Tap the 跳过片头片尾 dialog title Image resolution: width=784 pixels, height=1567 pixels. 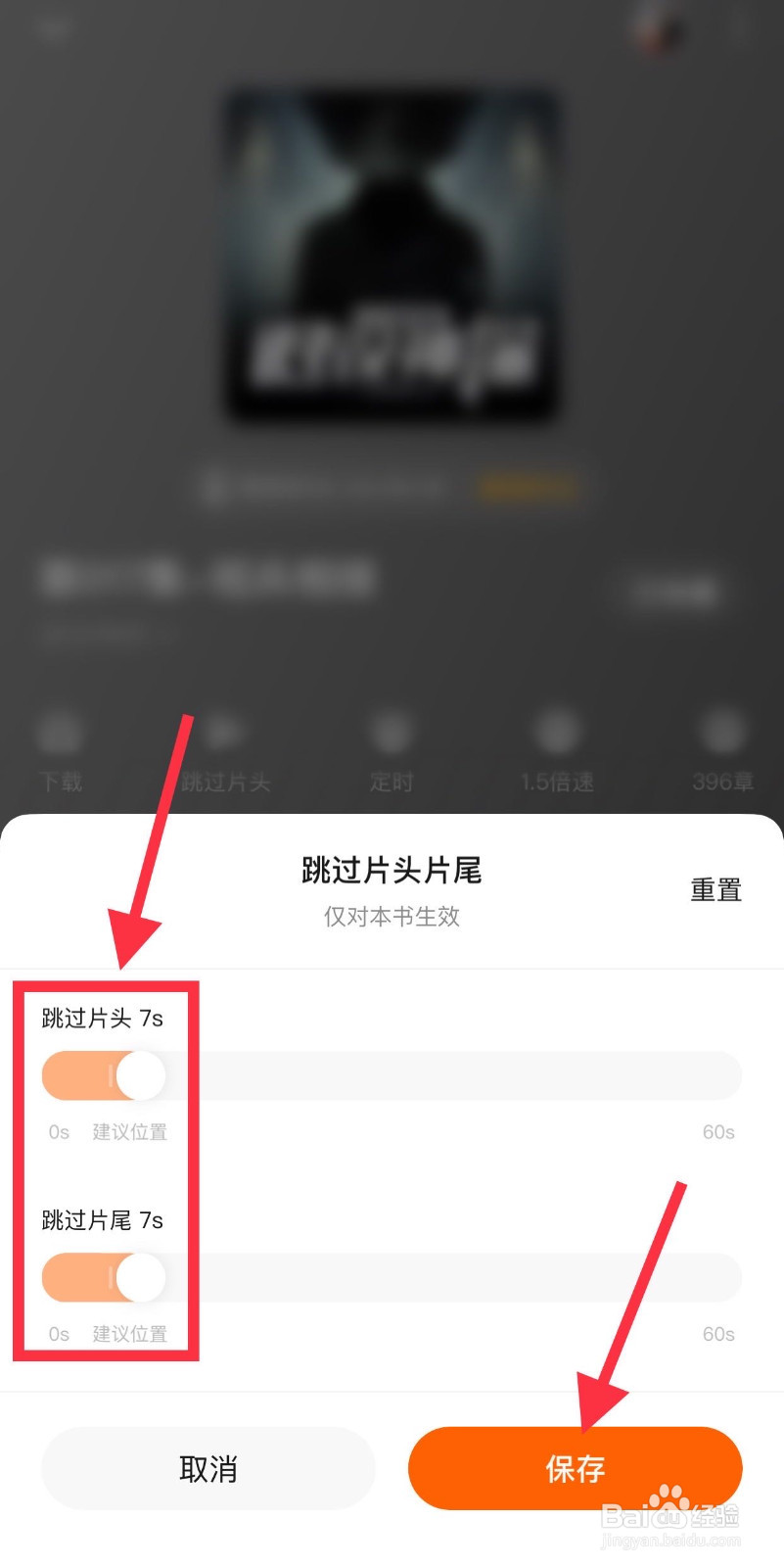tap(392, 872)
